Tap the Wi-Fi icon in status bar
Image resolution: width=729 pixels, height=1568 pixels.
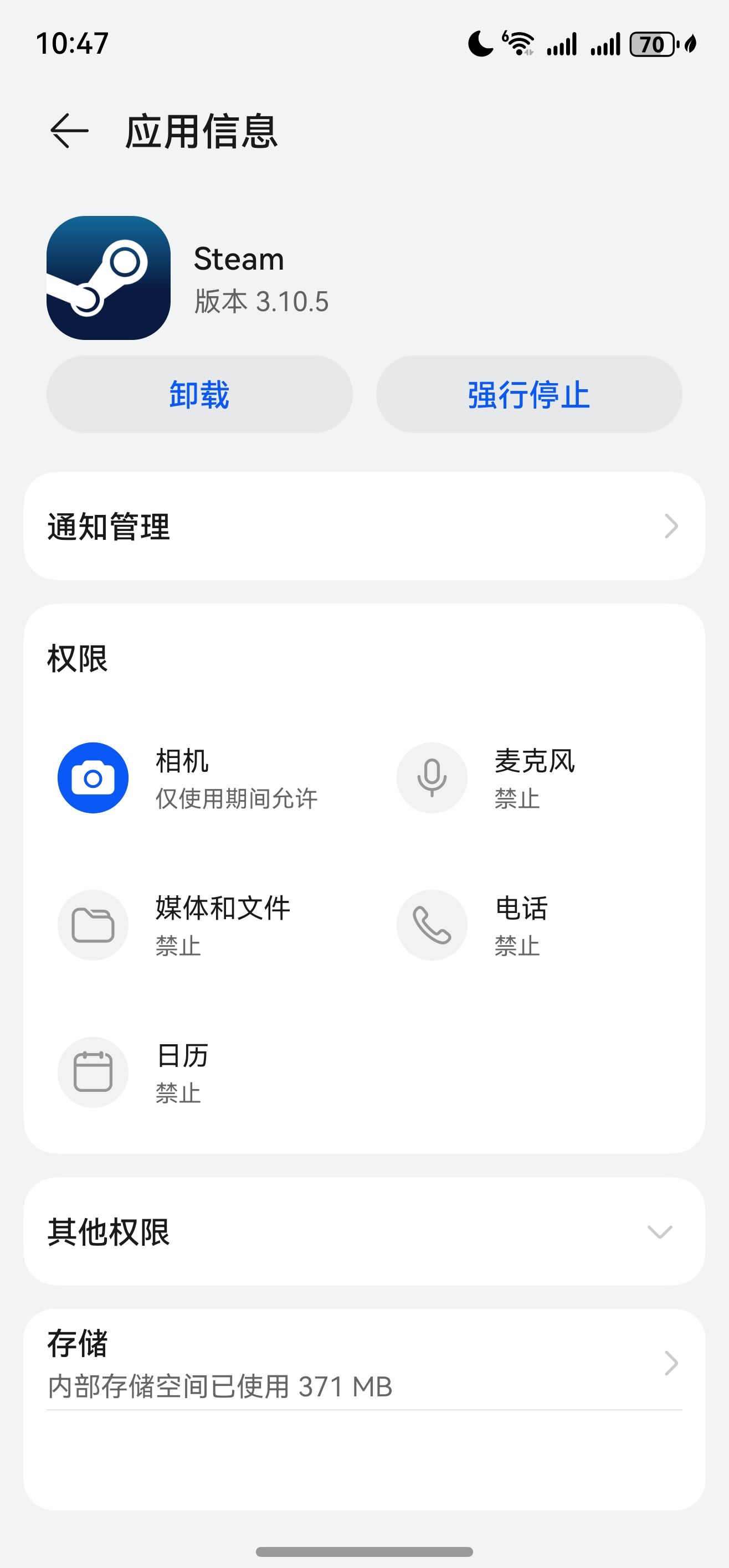coord(518,43)
